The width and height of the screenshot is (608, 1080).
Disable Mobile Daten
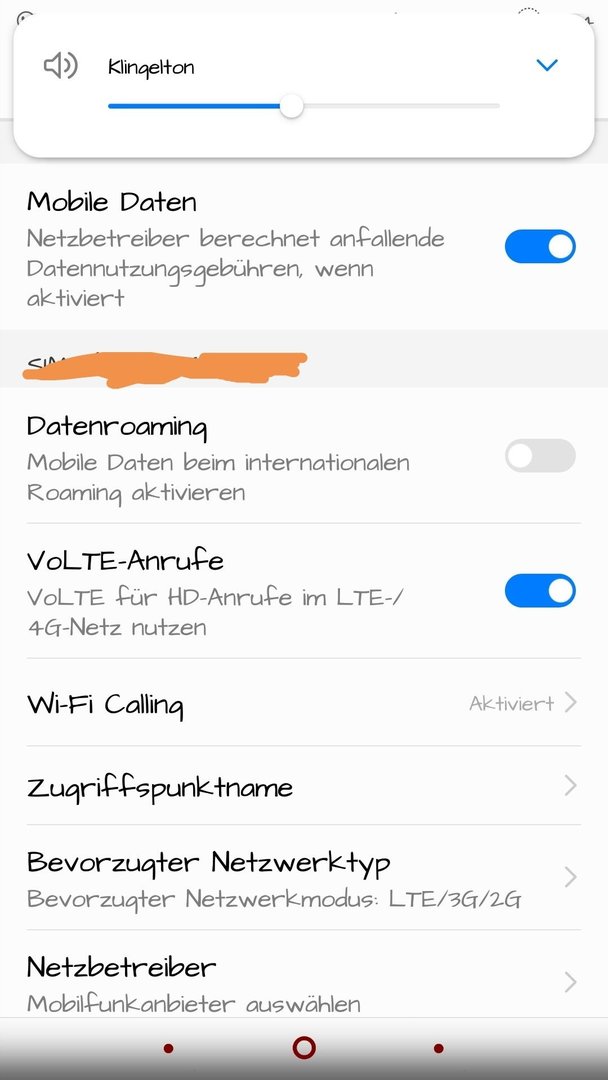pyautogui.click(x=541, y=247)
